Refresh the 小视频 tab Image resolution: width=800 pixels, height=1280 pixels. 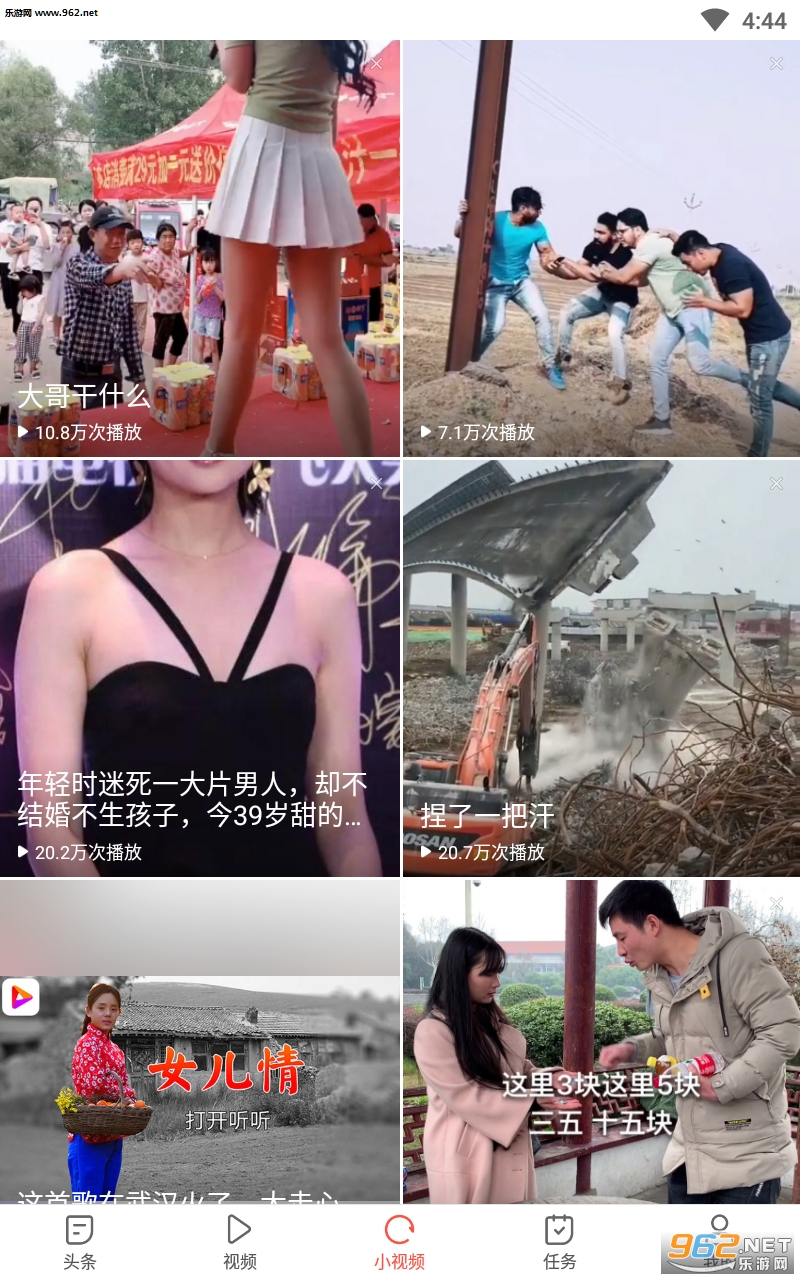click(x=400, y=1242)
